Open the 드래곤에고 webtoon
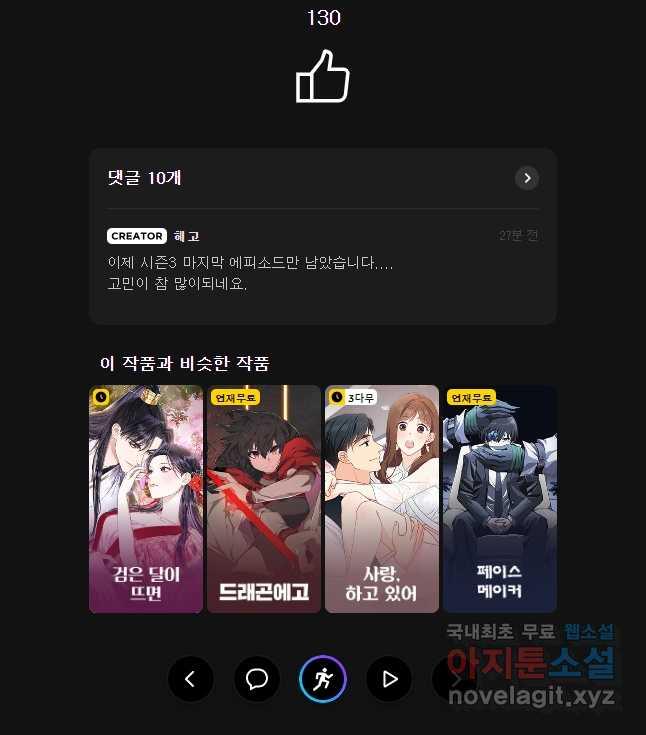Screen dimensions: 646x735 point(263,498)
